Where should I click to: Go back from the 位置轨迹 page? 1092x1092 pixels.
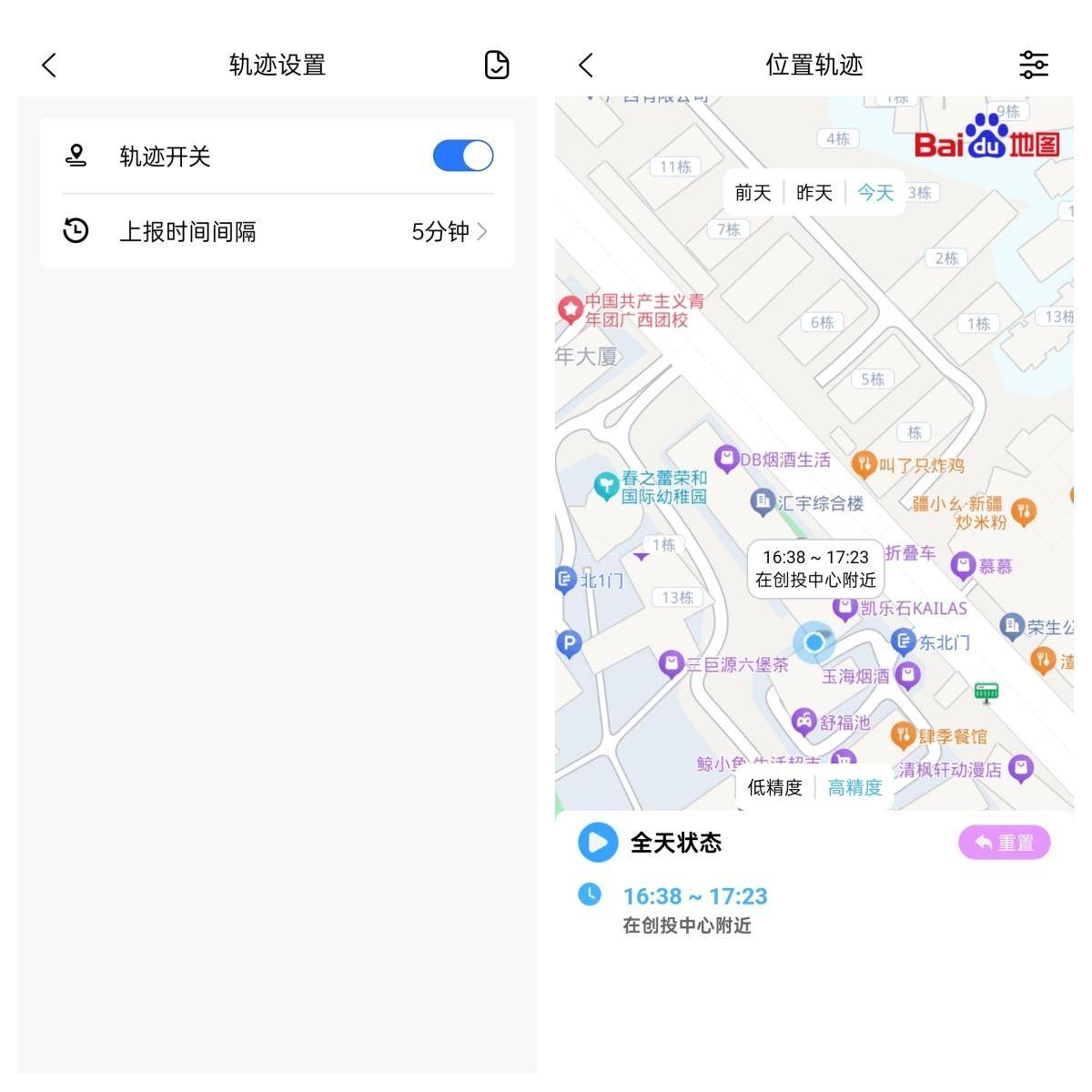pos(586,65)
